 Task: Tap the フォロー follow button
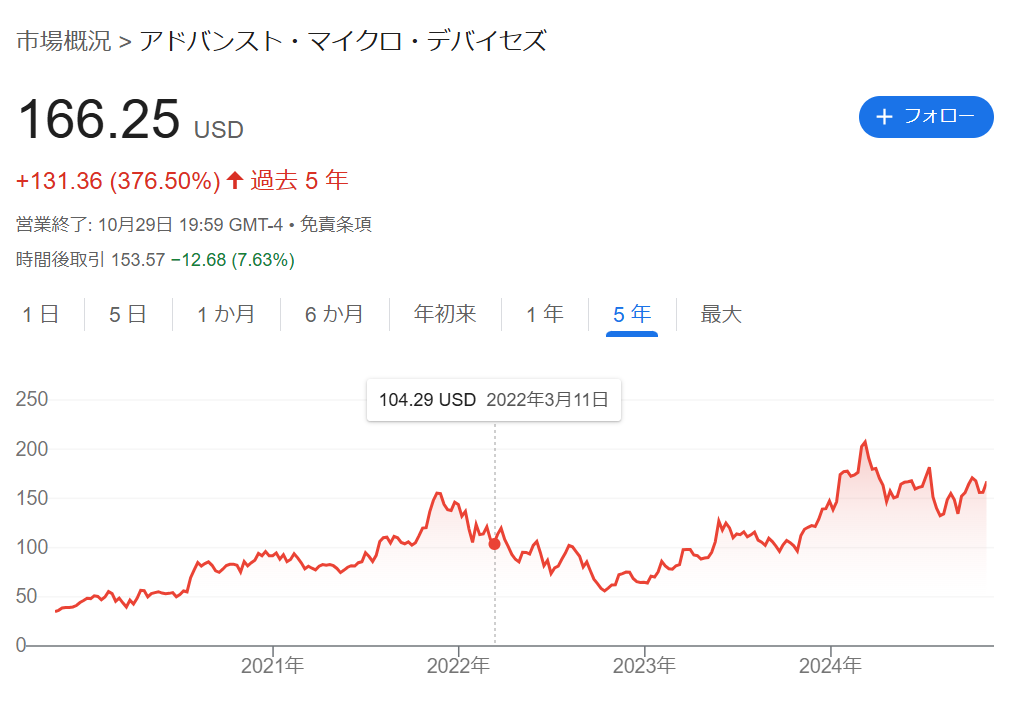click(925, 117)
